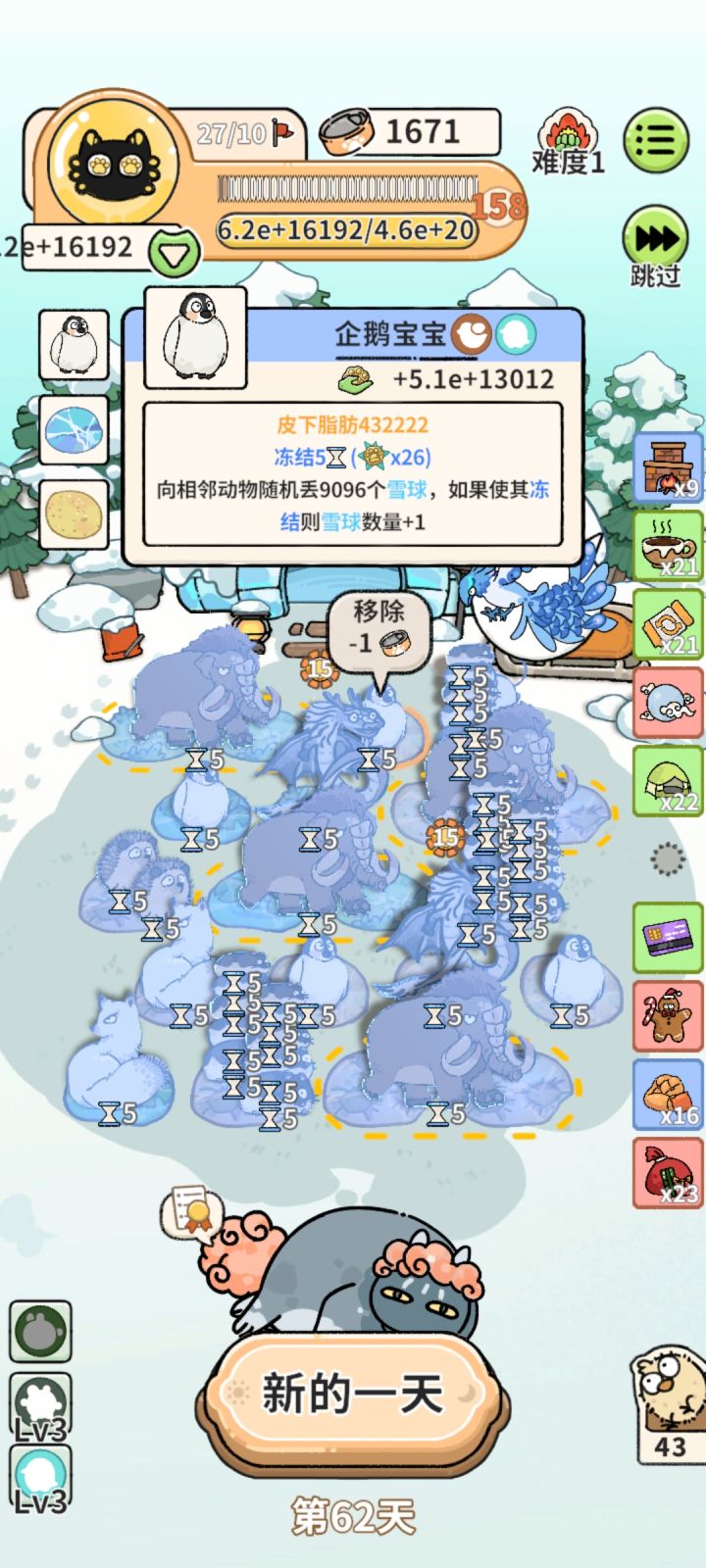Viewport: 706px width, 1568px height.
Task: Select the hot coffee cup item x21
Action: click(x=669, y=546)
